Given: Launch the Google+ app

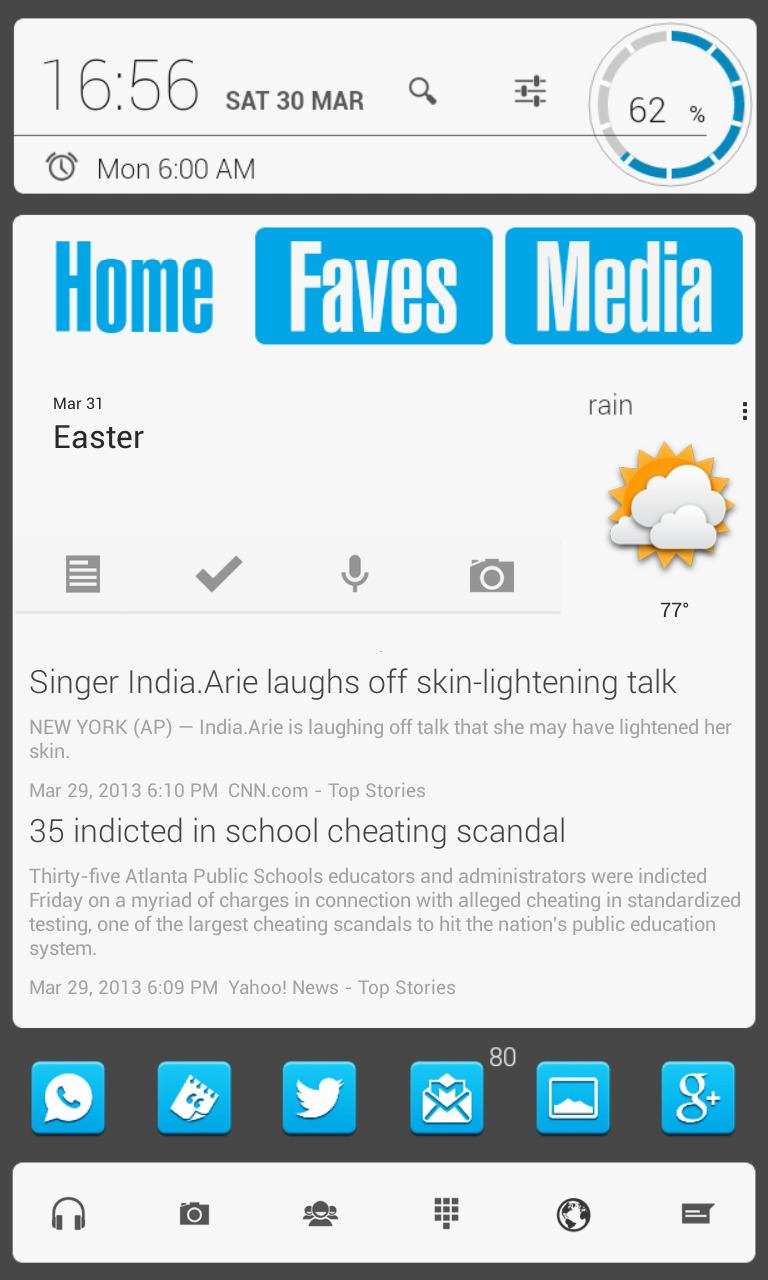Looking at the screenshot, I should (698, 1098).
